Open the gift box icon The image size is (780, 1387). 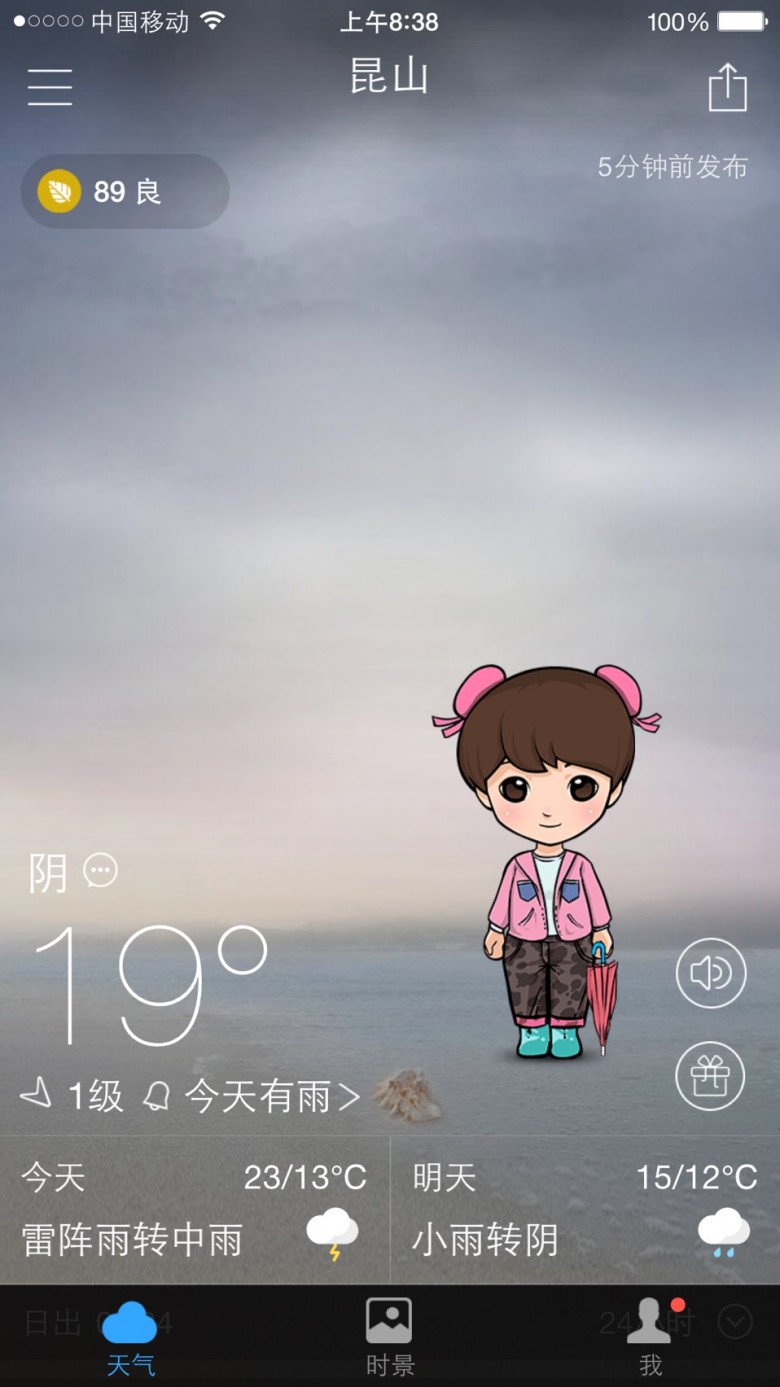[x=711, y=1076]
